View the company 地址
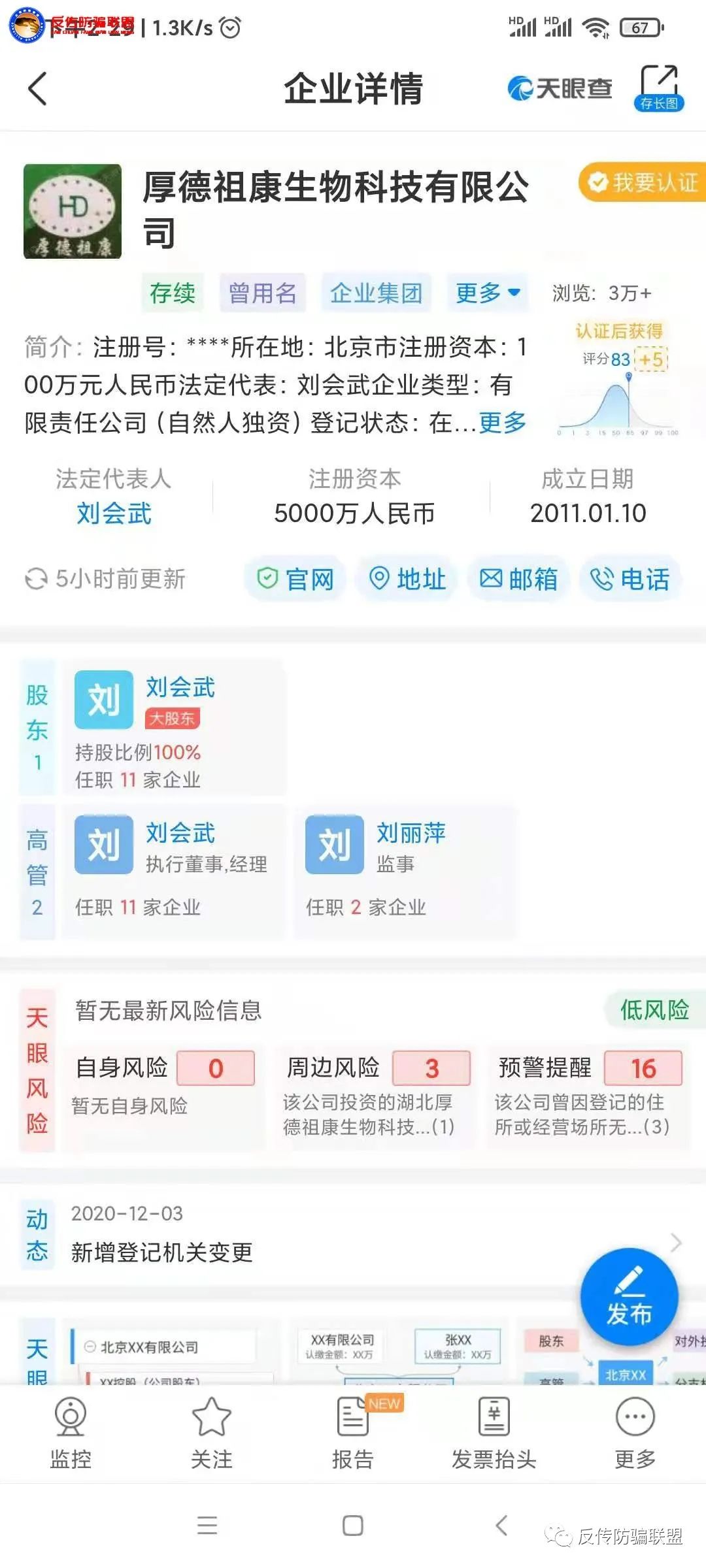This screenshot has height=1568, width=706. 408,579
